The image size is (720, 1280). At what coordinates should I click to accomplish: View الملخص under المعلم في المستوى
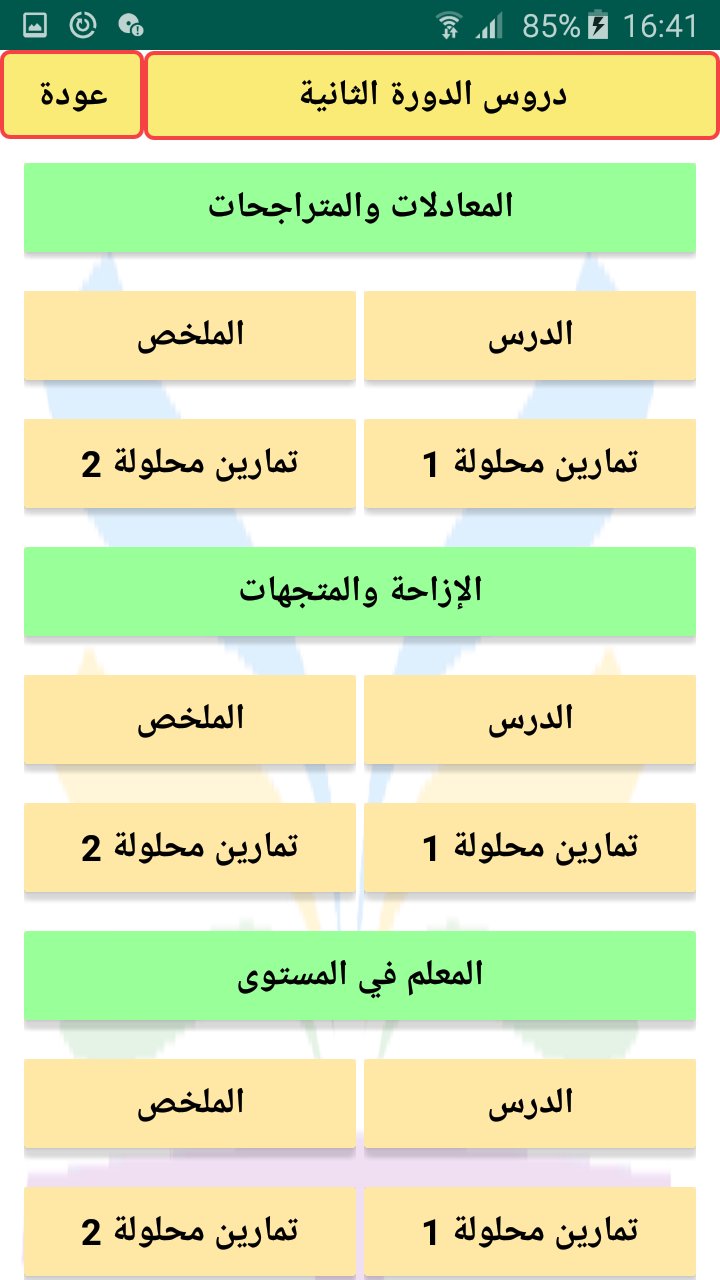[190, 1103]
